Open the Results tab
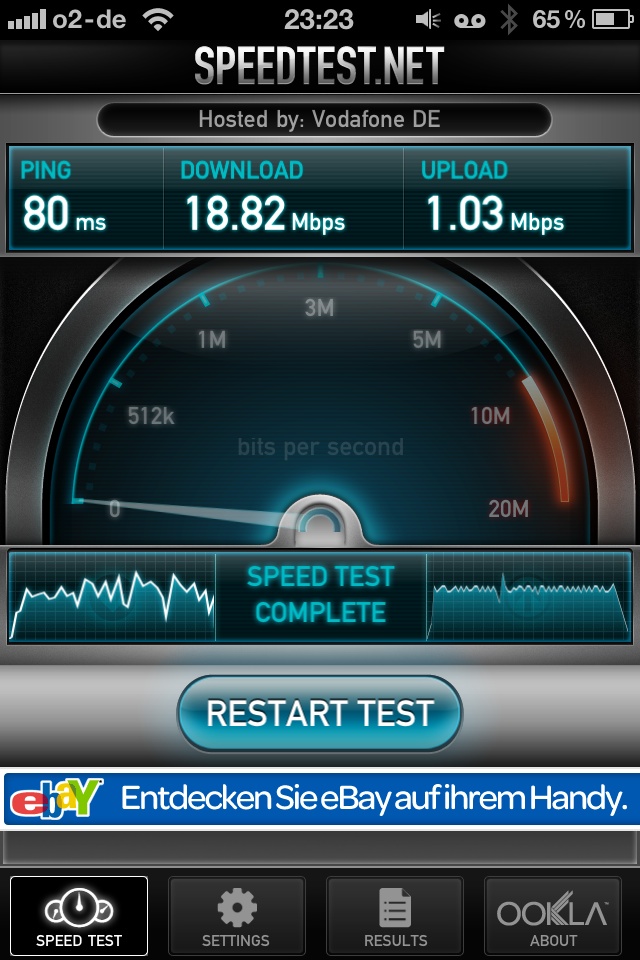Image resolution: width=640 pixels, height=960 pixels. pyautogui.click(x=395, y=916)
